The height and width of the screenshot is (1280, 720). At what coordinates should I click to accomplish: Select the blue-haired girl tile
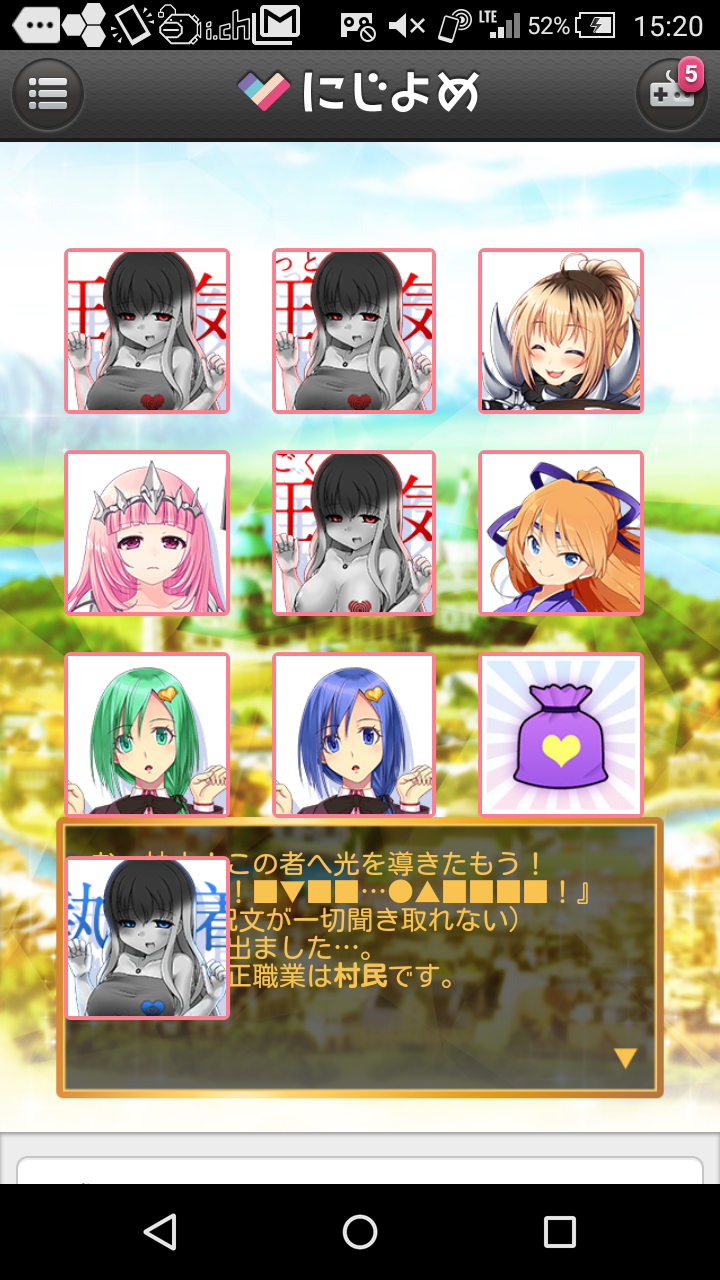354,734
